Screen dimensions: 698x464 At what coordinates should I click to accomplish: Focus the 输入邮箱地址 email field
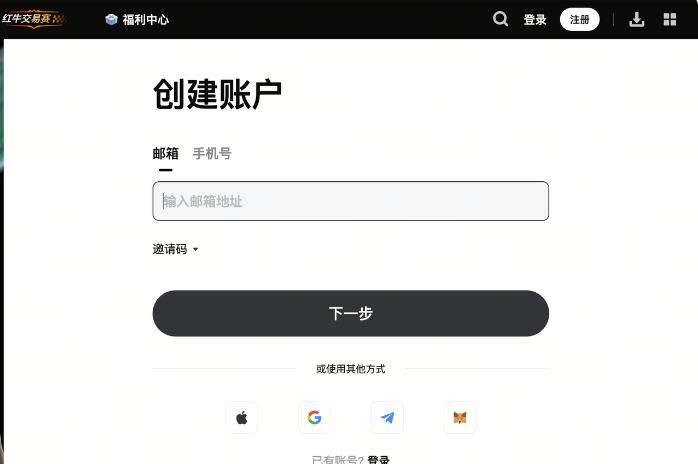coord(350,201)
